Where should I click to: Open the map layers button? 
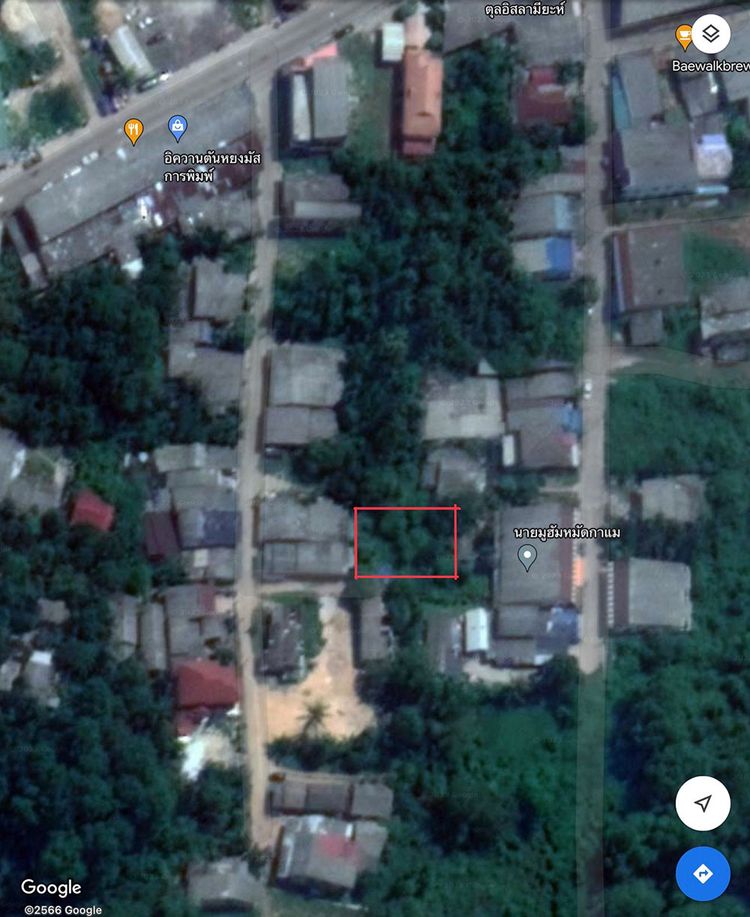tap(710, 35)
